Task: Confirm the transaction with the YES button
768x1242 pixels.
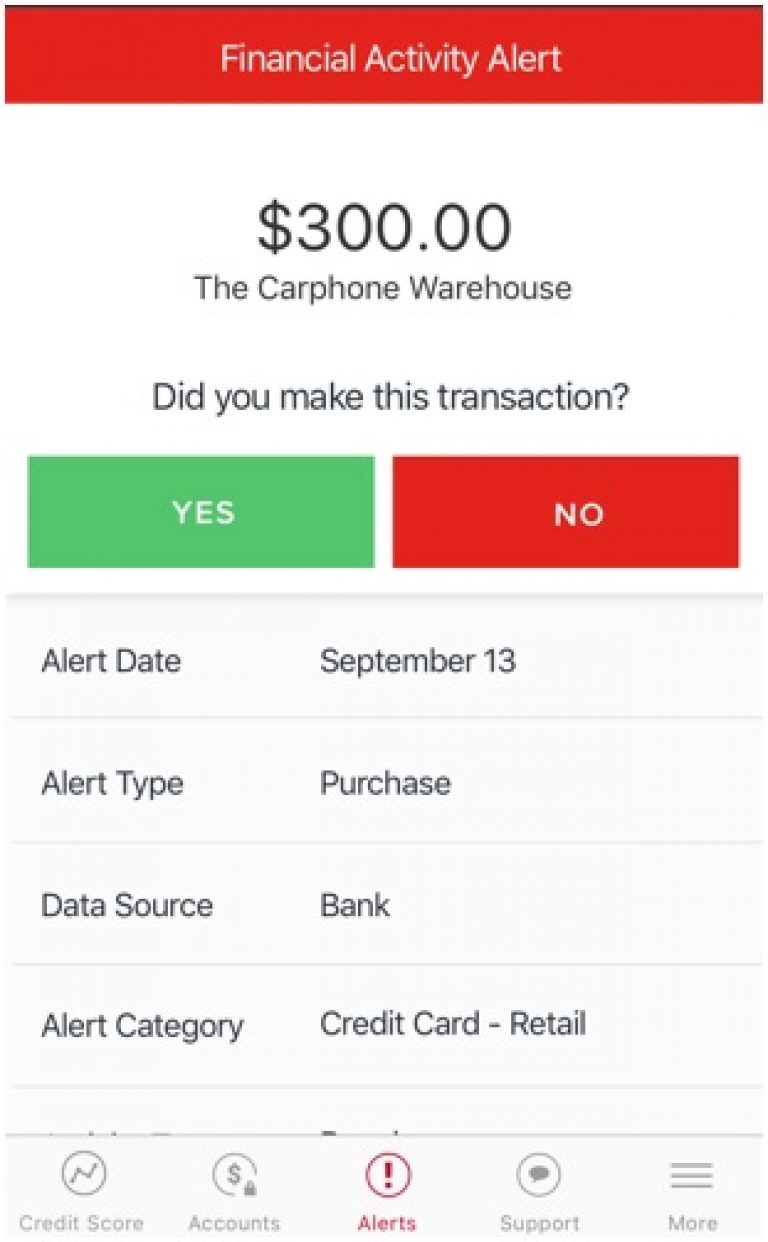Action: (x=201, y=512)
